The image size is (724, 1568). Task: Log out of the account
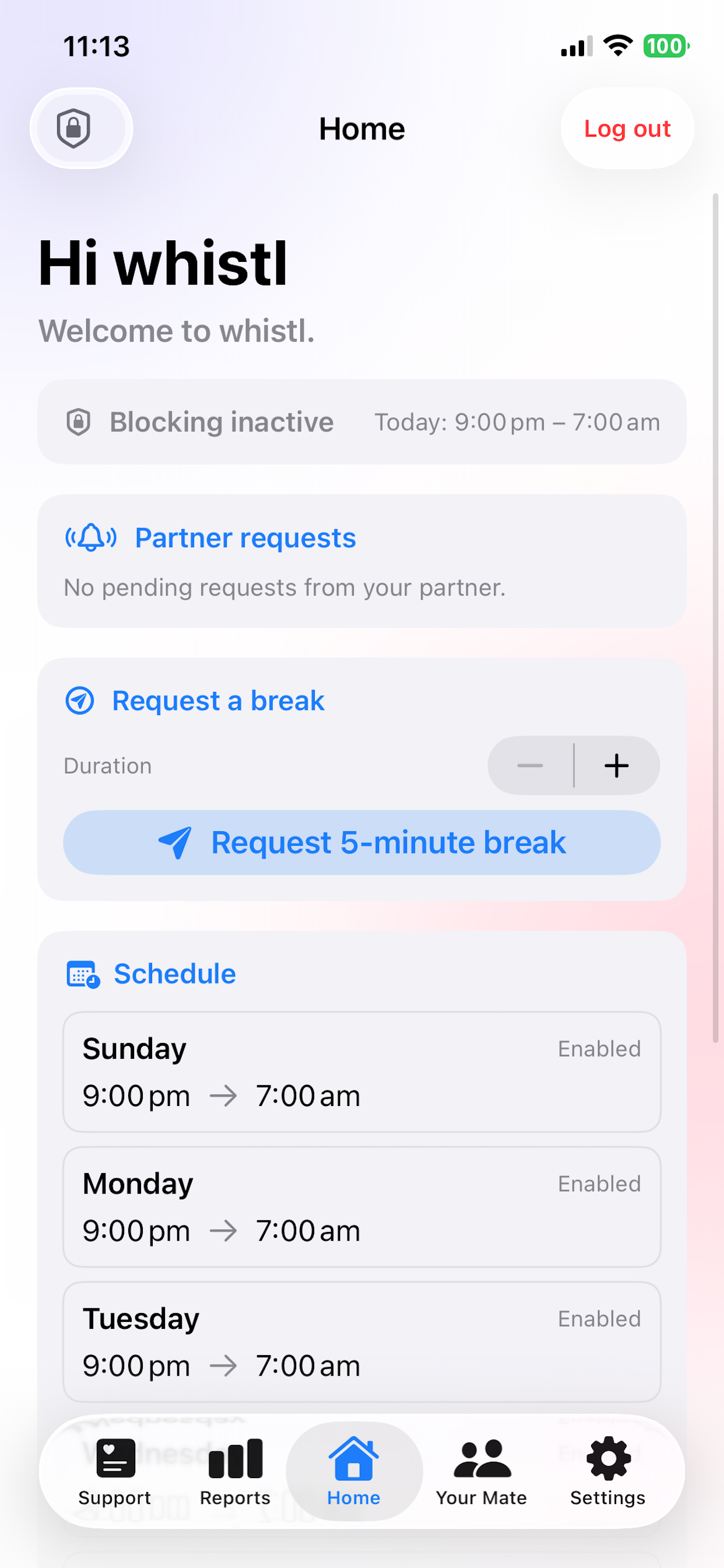(x=627, y=128)
